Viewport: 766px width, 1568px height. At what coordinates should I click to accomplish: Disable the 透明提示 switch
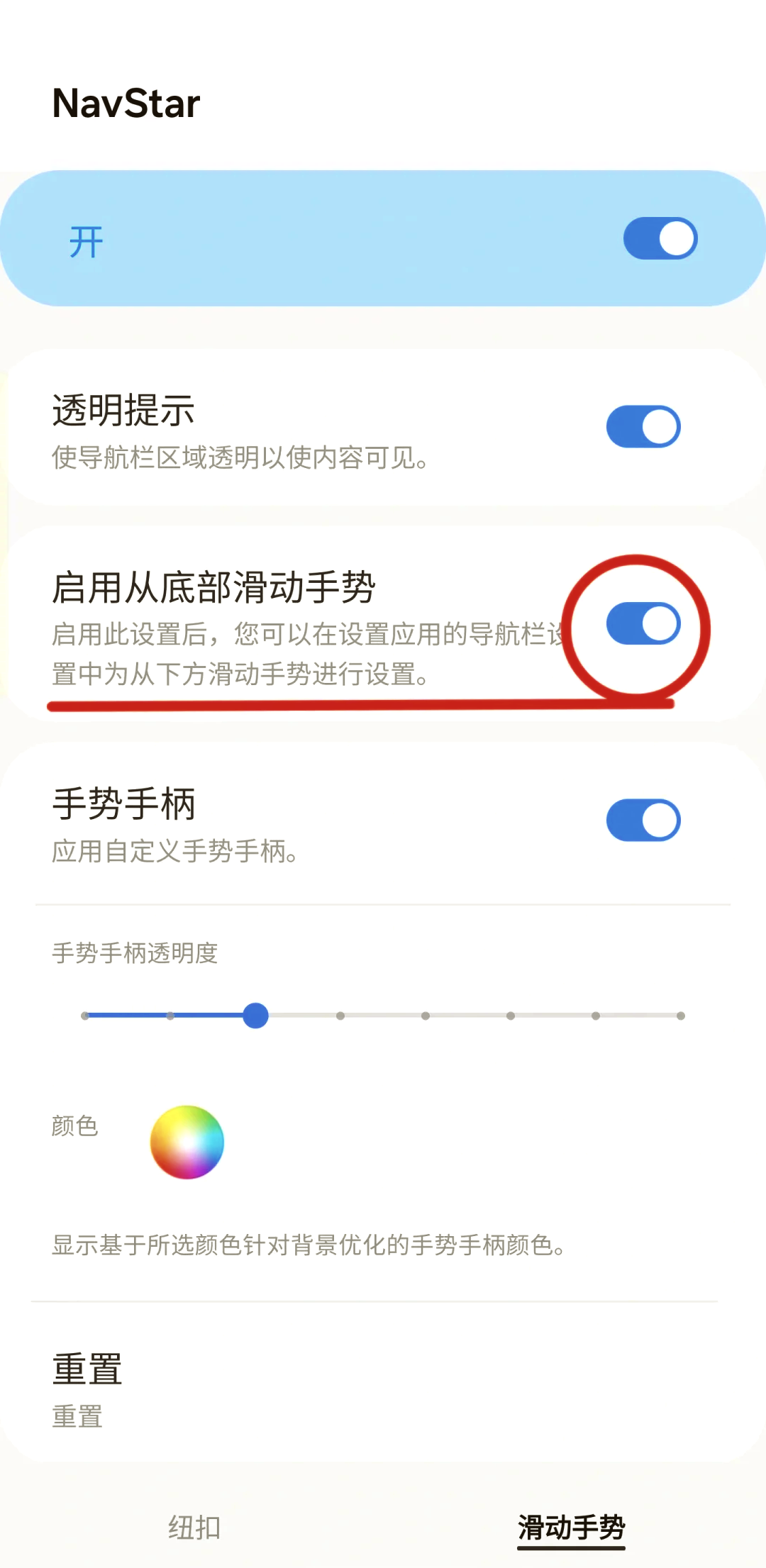(x=643, y=426)
